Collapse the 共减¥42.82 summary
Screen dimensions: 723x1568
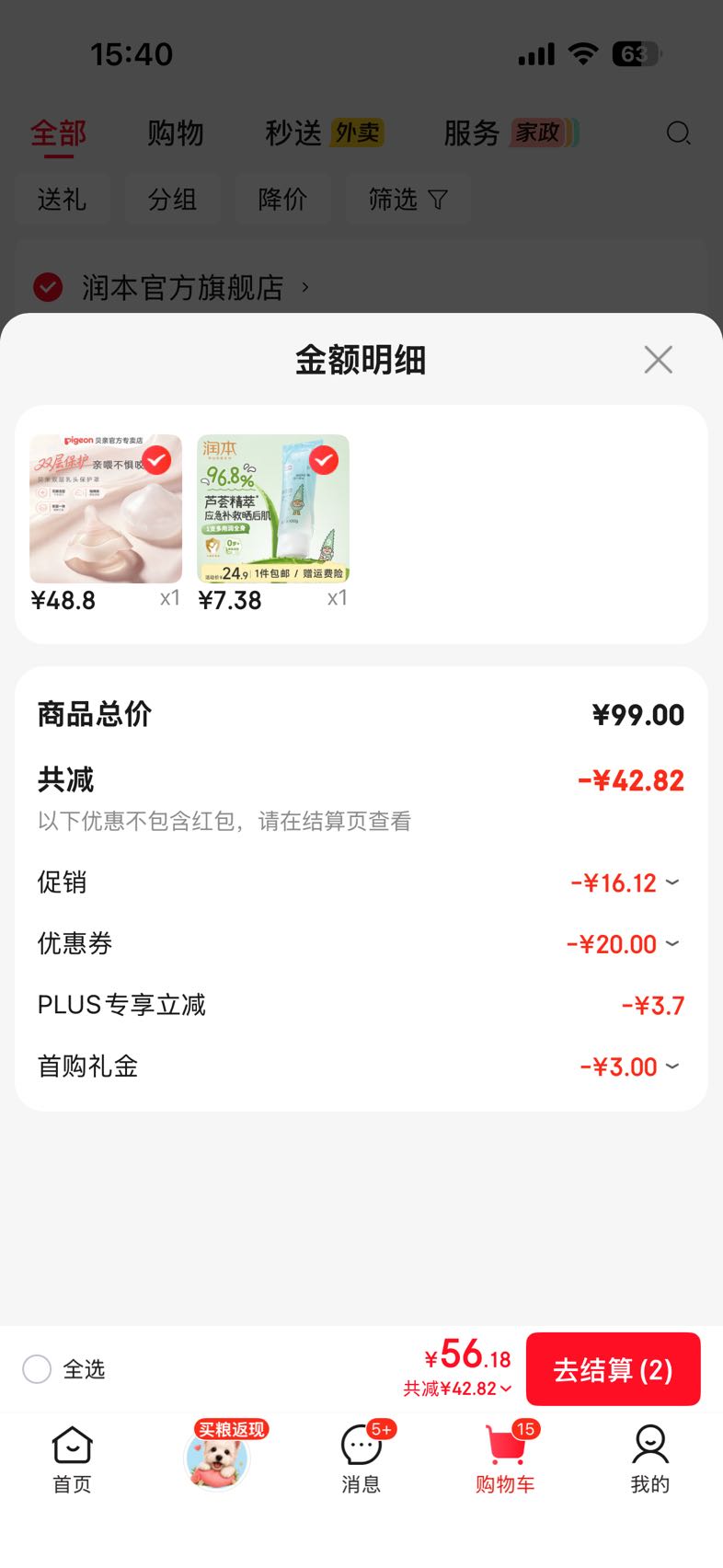458,1389
